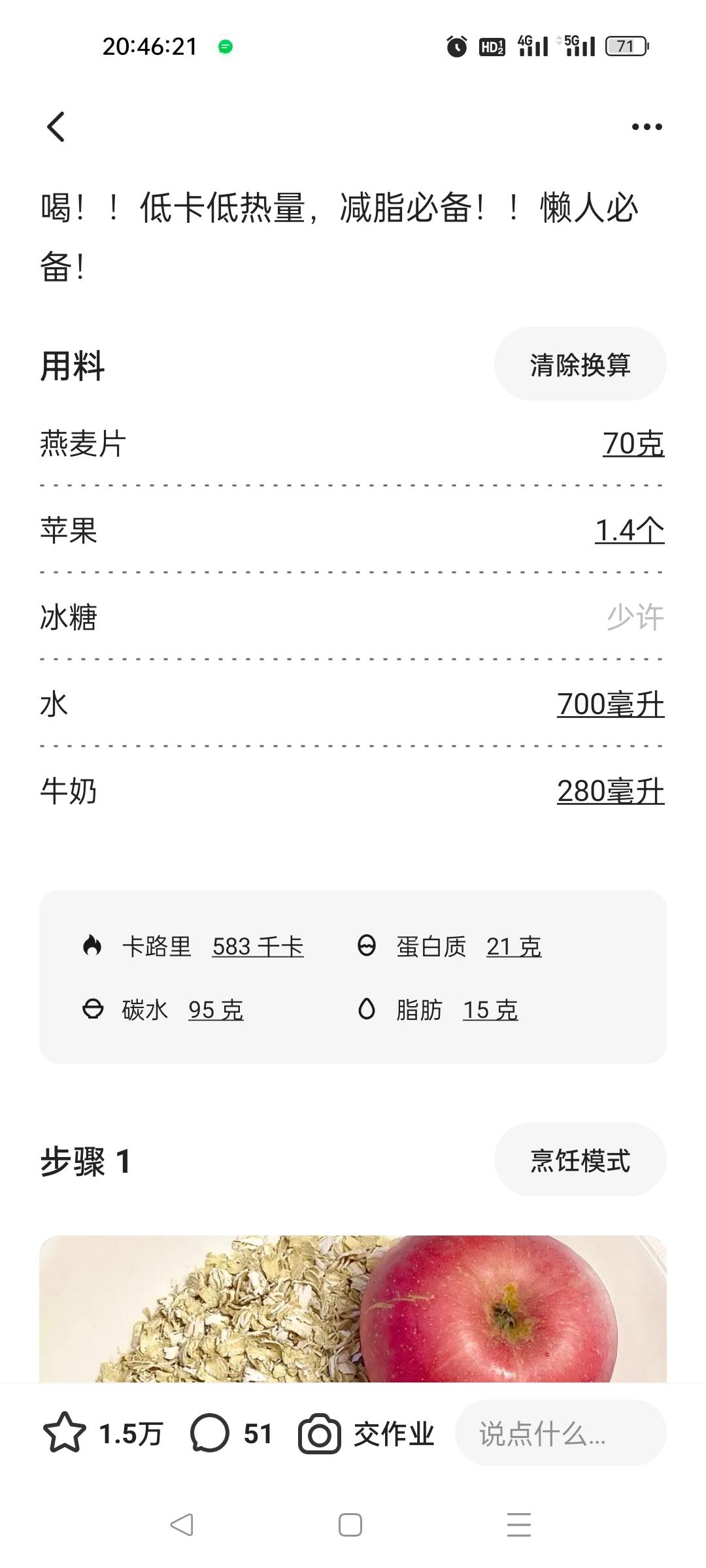The image size is (706, 1568).
Task: Tap the protein icon before 蛋白质
Action: pos(367,945)
